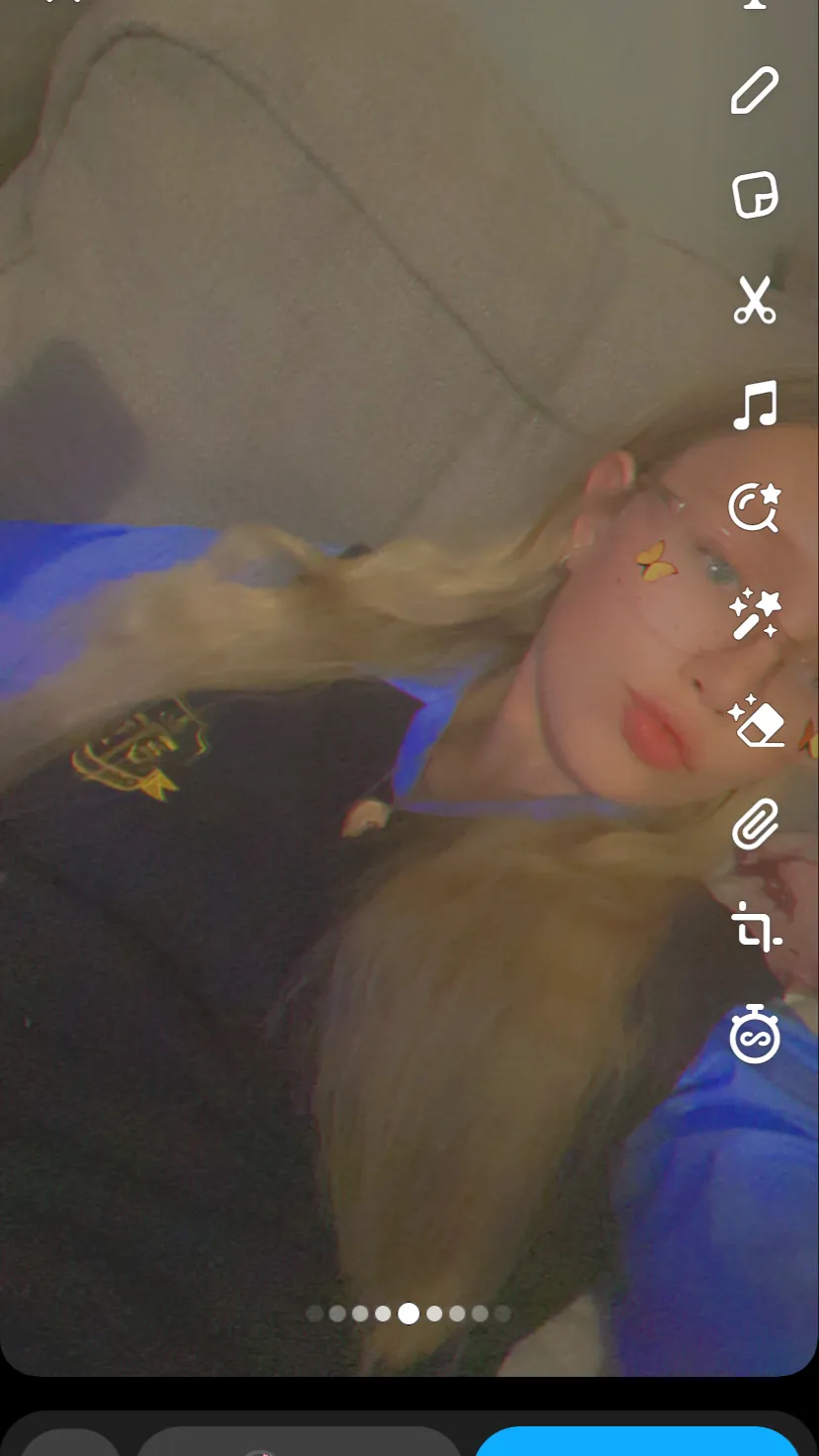Add a sticker to the snap
Image resolution: width=819 pixels, height=1456 pixels.
[x=755, y=195]
